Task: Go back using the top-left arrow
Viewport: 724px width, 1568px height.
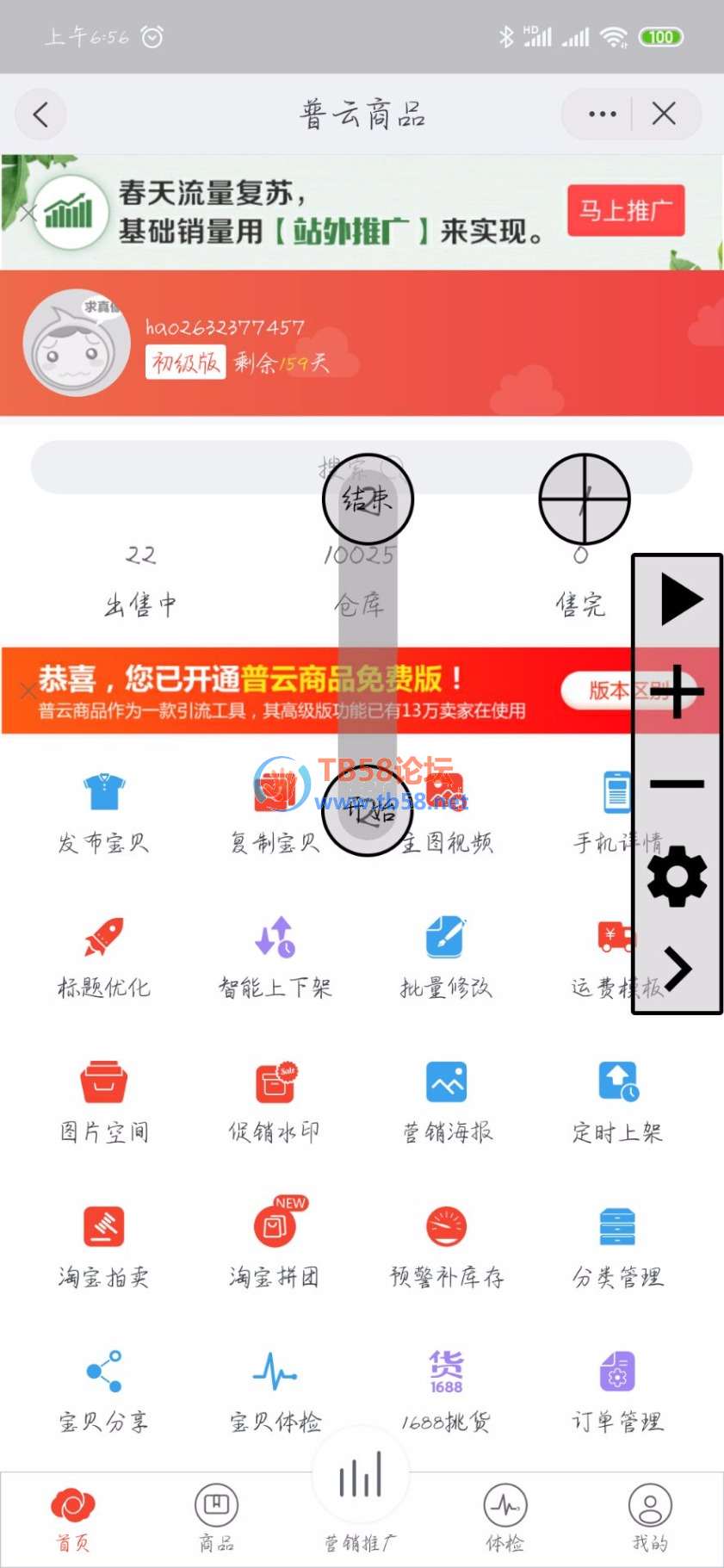Action: pyautogui.click(x=40, y=115)
